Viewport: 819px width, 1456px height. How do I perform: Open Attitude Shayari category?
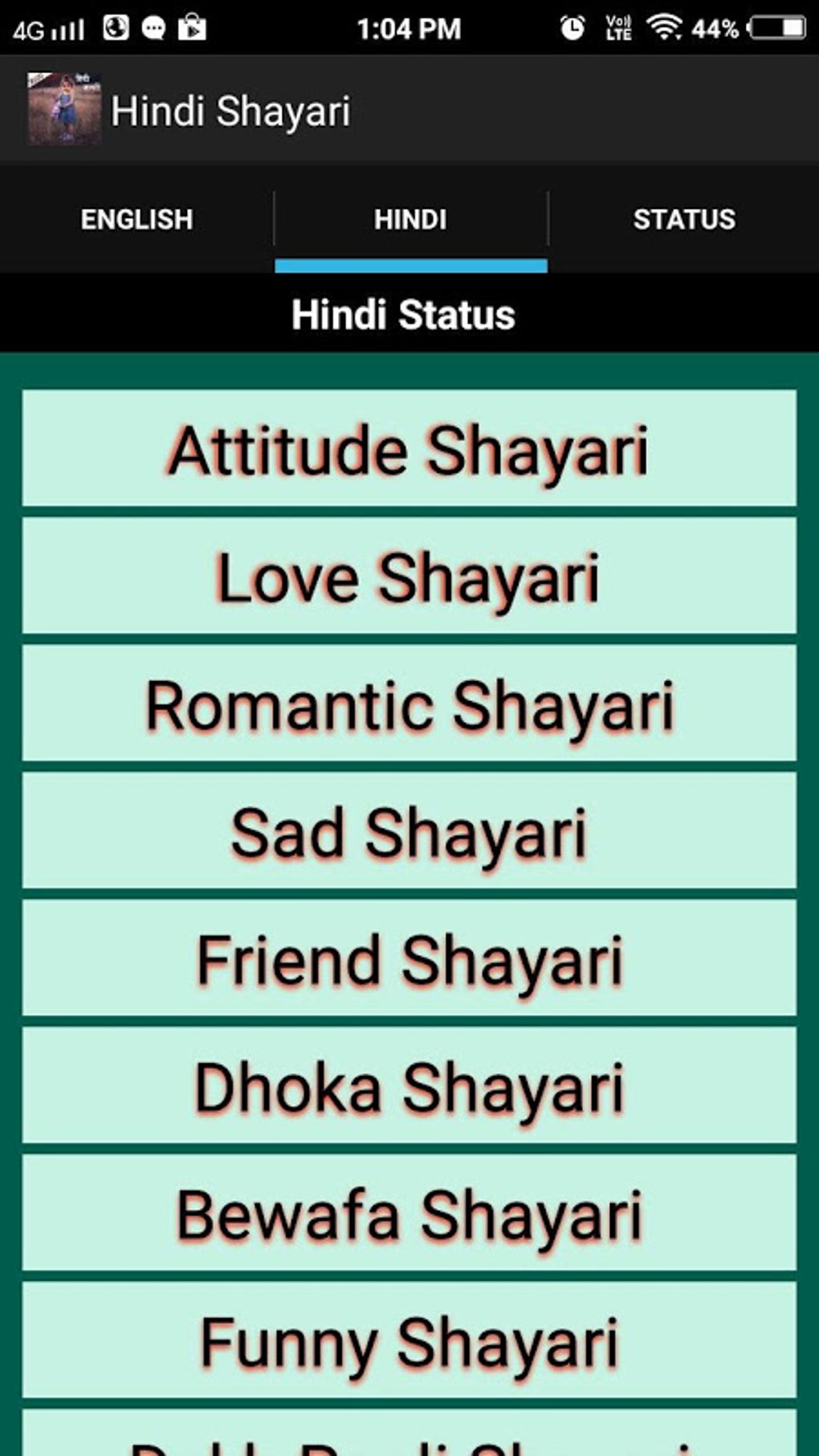[x=409, y=449]
